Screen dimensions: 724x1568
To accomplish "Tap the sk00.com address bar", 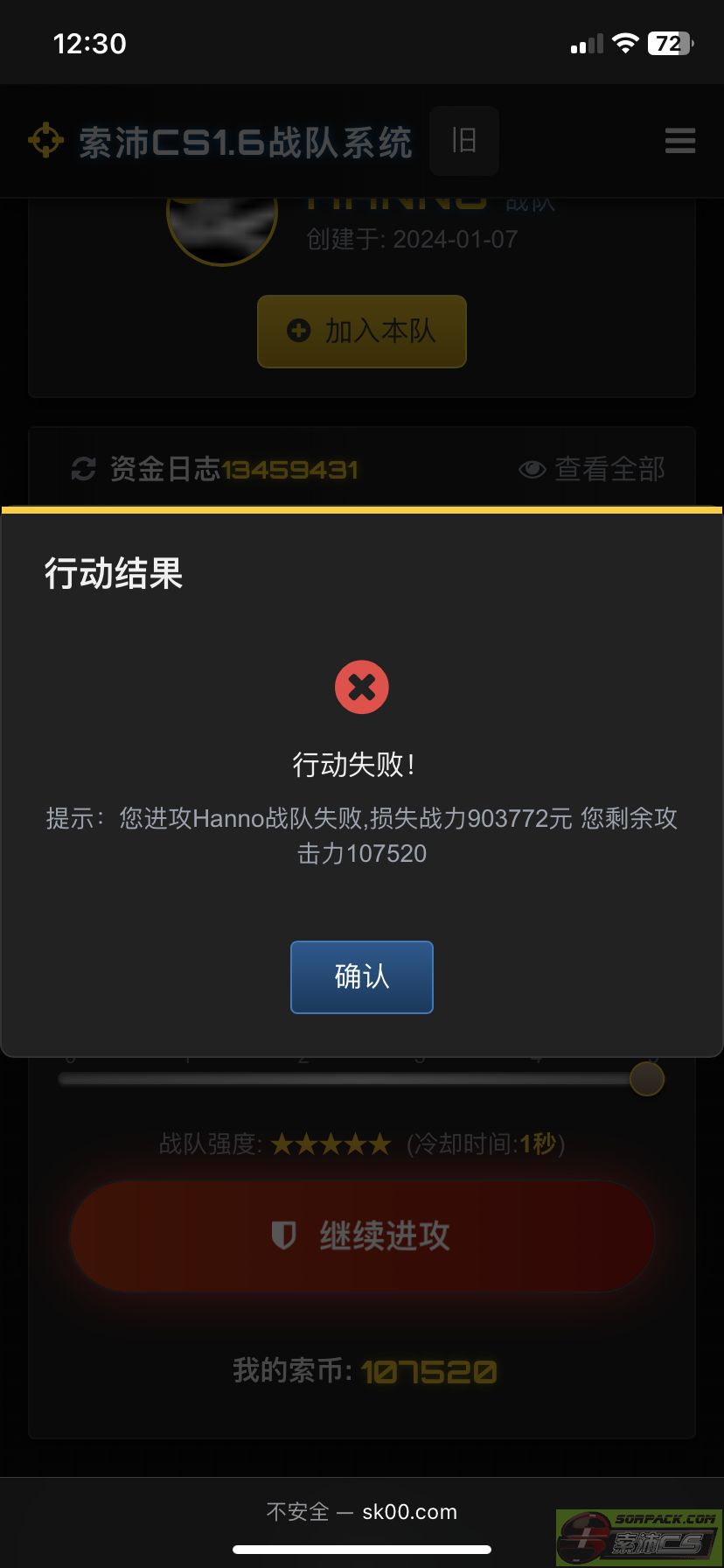I will (x=361, y=1511).
